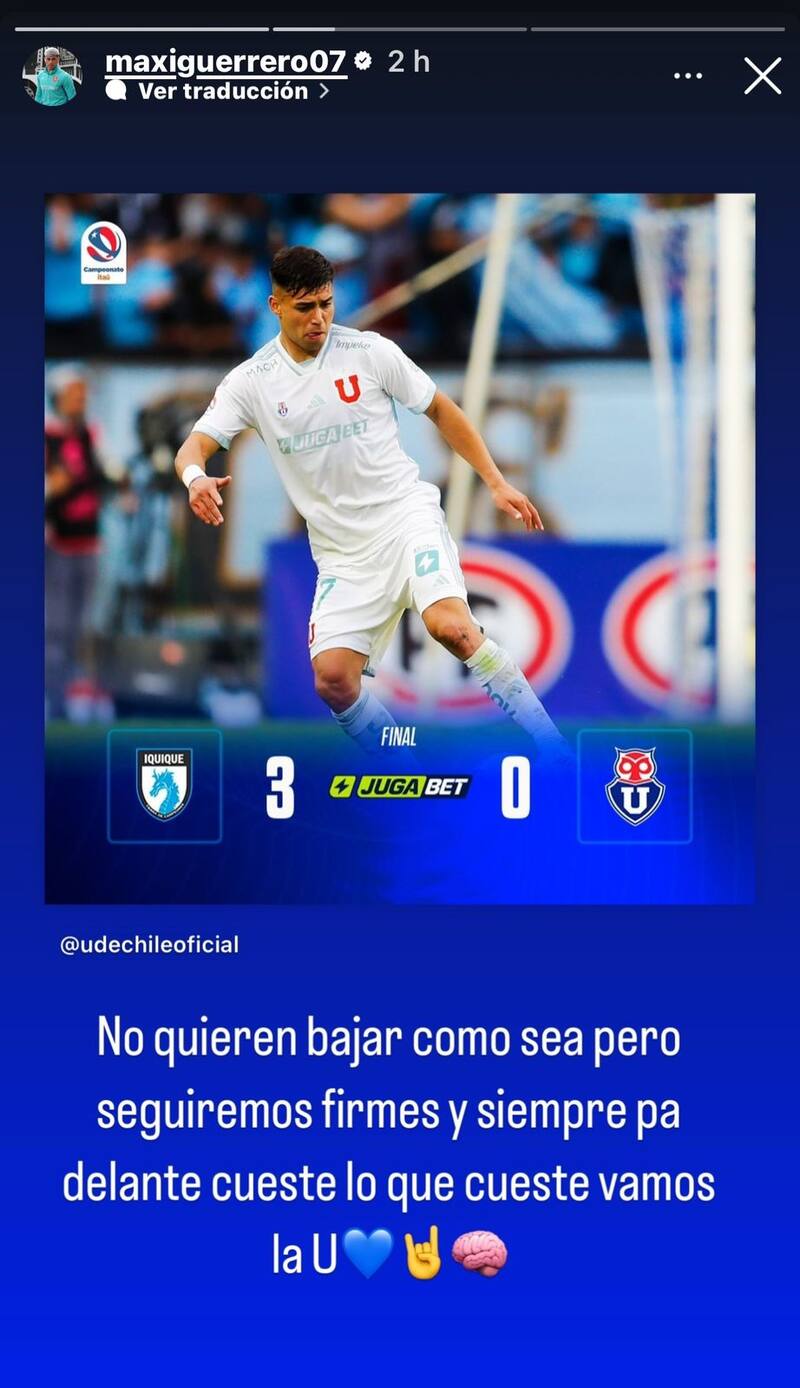Open the three-dot options menu
Screen dimensions: 800x1388
pos(688,76)
